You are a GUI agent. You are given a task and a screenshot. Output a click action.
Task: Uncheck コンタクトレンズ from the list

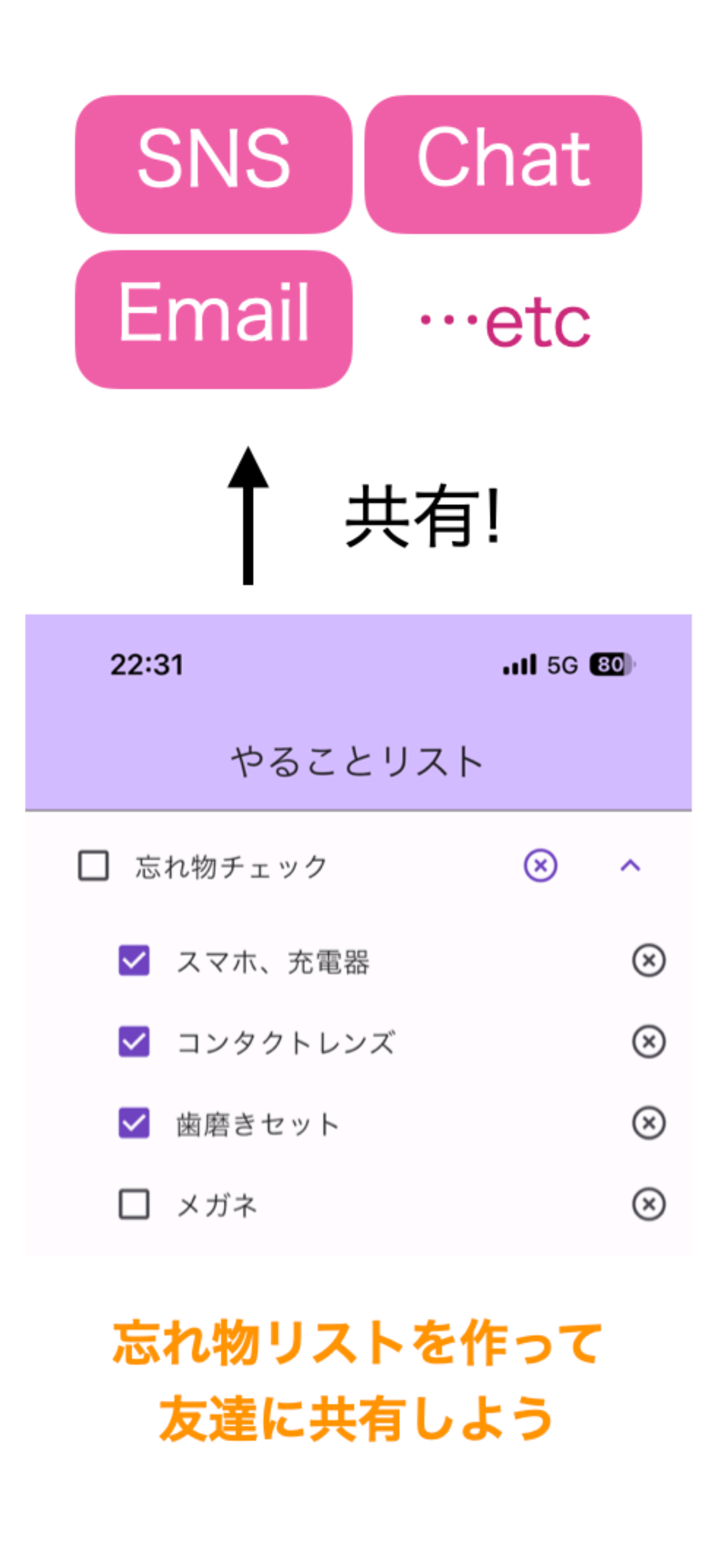coord(133,1041)
